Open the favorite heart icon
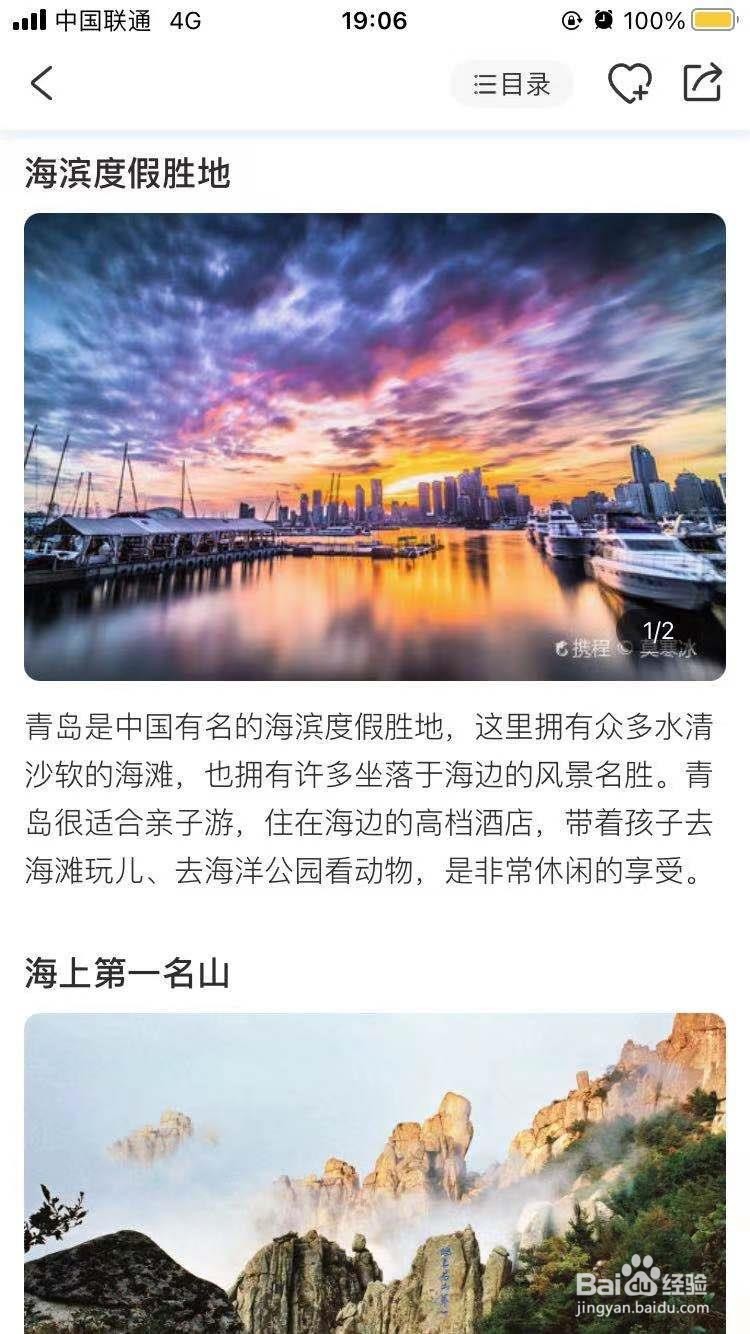750x1334 pixels. pos(630,84)
